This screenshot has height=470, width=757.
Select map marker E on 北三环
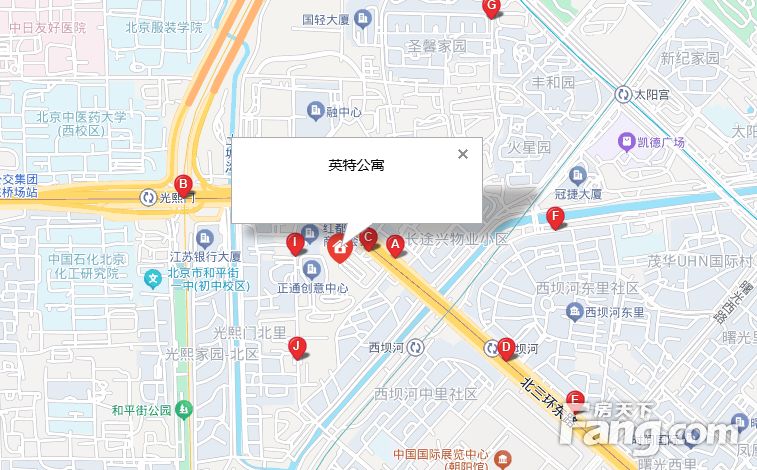point(575,398)
